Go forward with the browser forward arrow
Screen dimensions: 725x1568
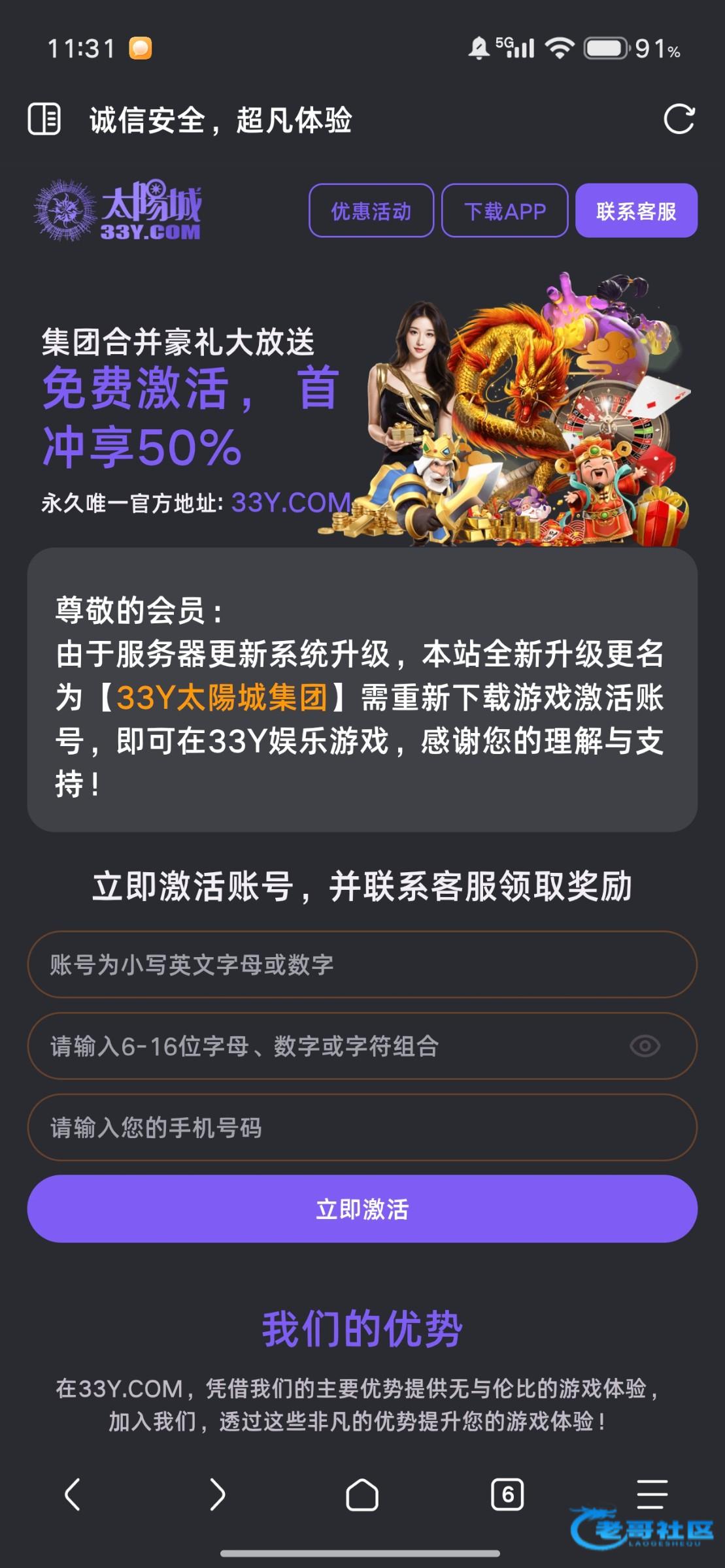[x=217, y=1494]
